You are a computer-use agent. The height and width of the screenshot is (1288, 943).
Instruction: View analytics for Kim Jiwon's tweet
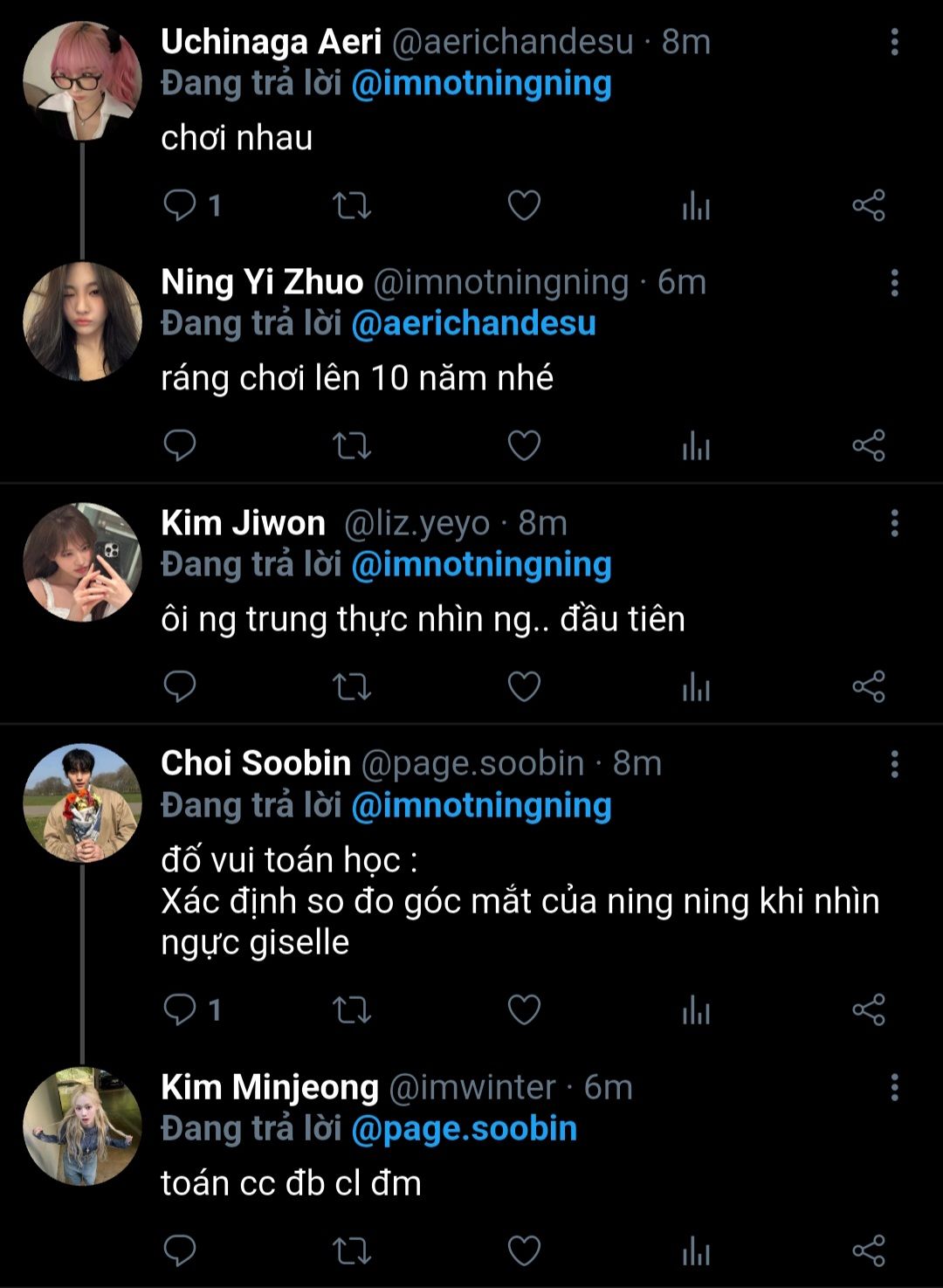click(696, 686)
